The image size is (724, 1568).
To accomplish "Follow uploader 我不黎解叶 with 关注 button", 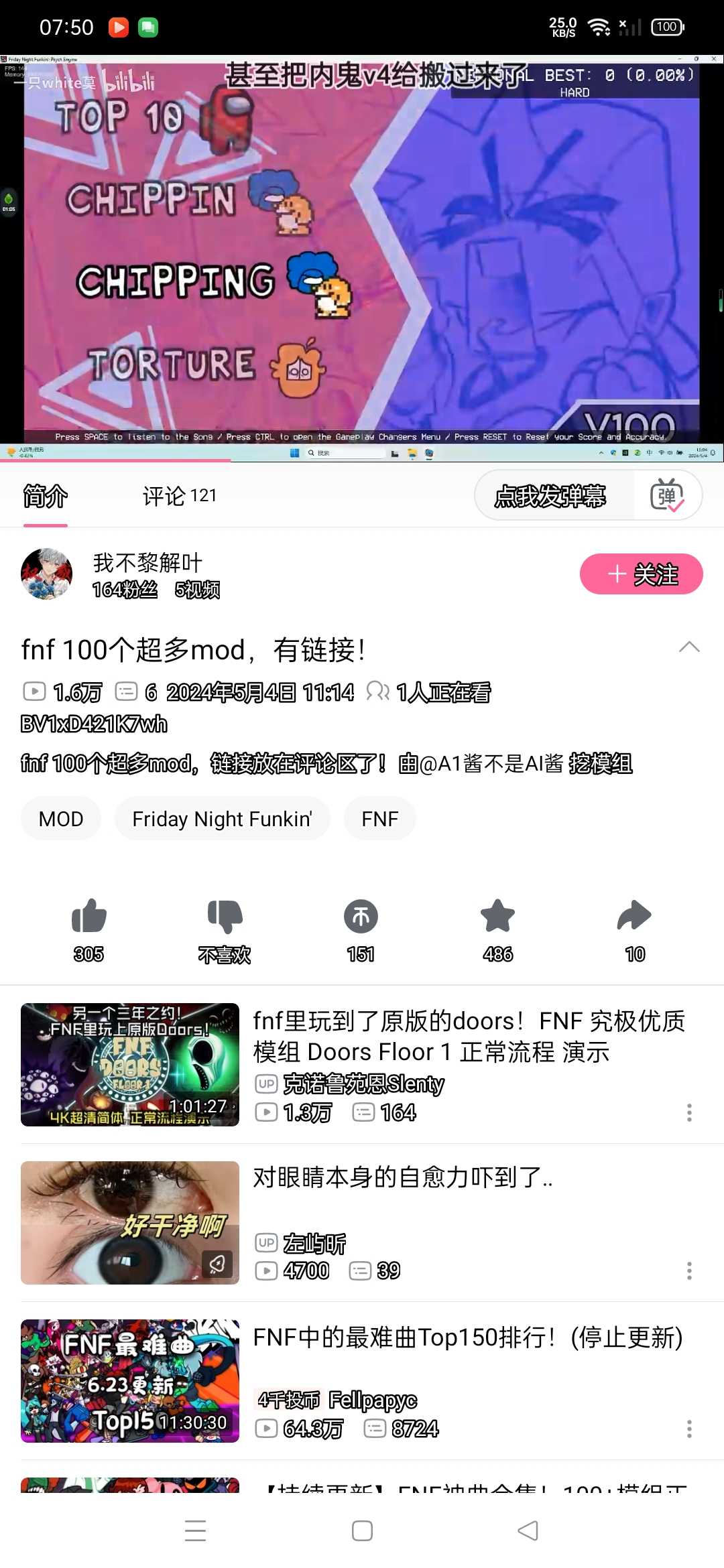I will point(641,574).
